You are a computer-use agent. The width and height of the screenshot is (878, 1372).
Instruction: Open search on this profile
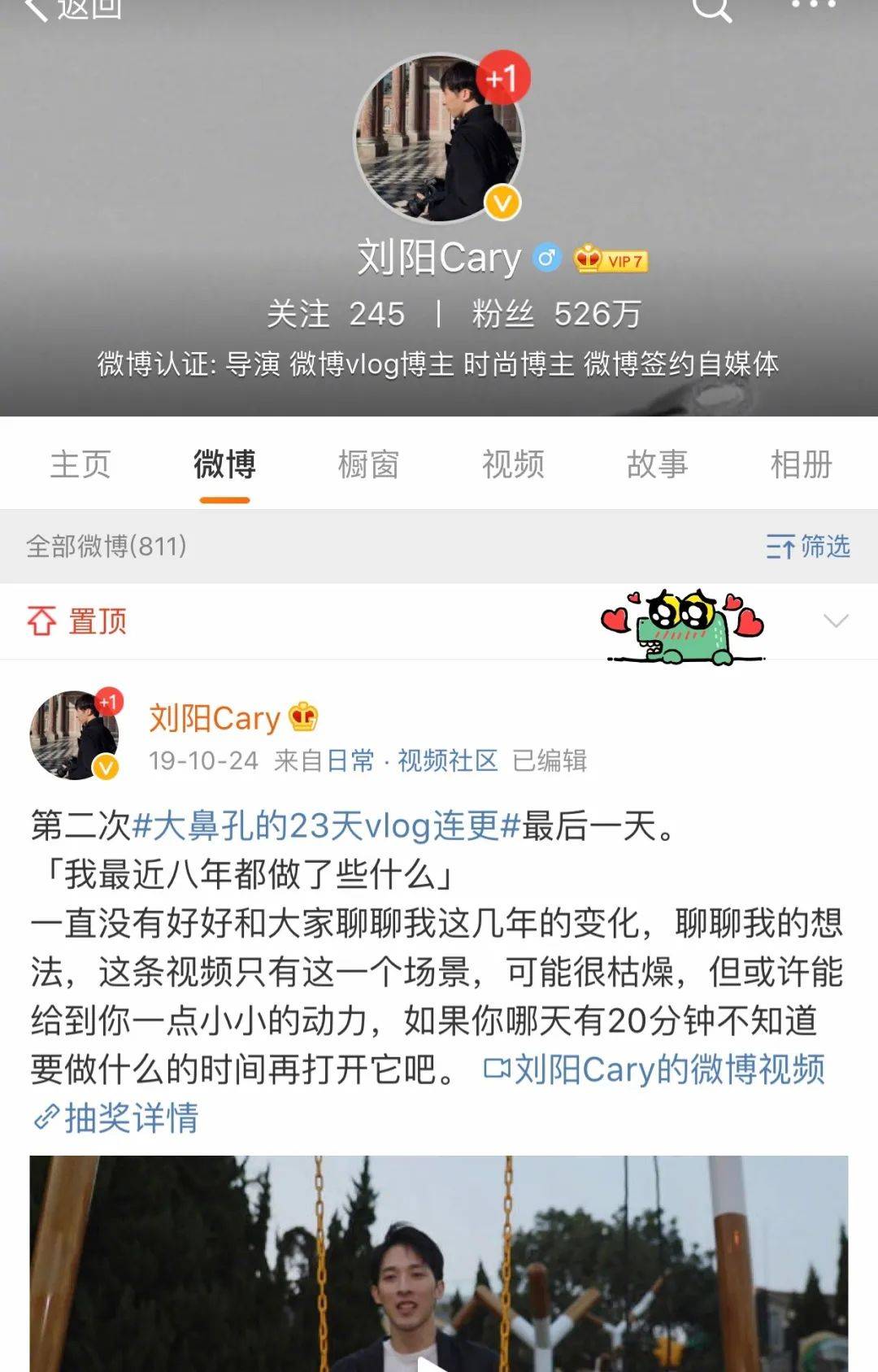[711, 8]
